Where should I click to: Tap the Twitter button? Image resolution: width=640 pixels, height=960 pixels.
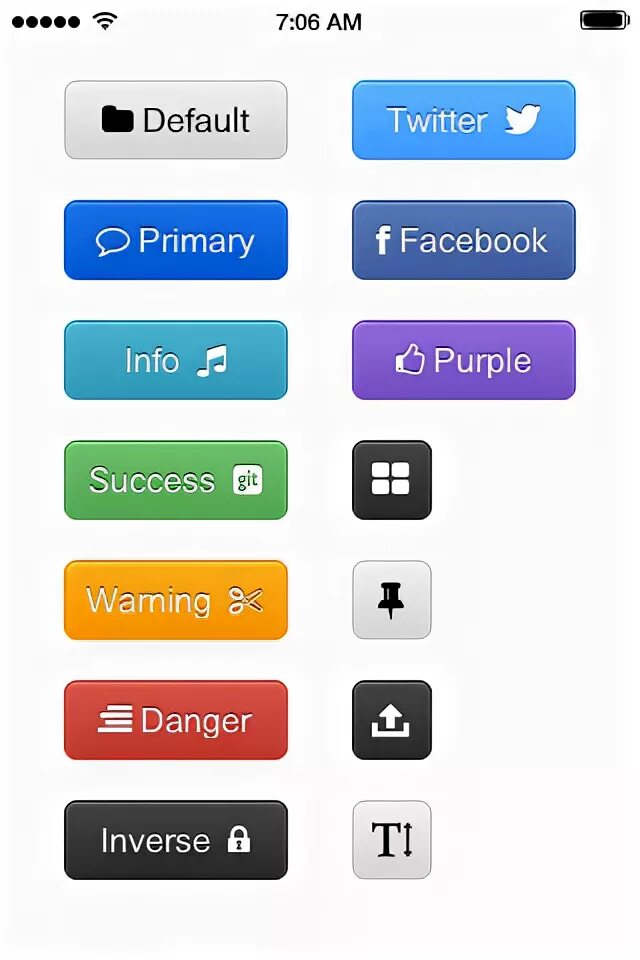click(x=464, y=120)
